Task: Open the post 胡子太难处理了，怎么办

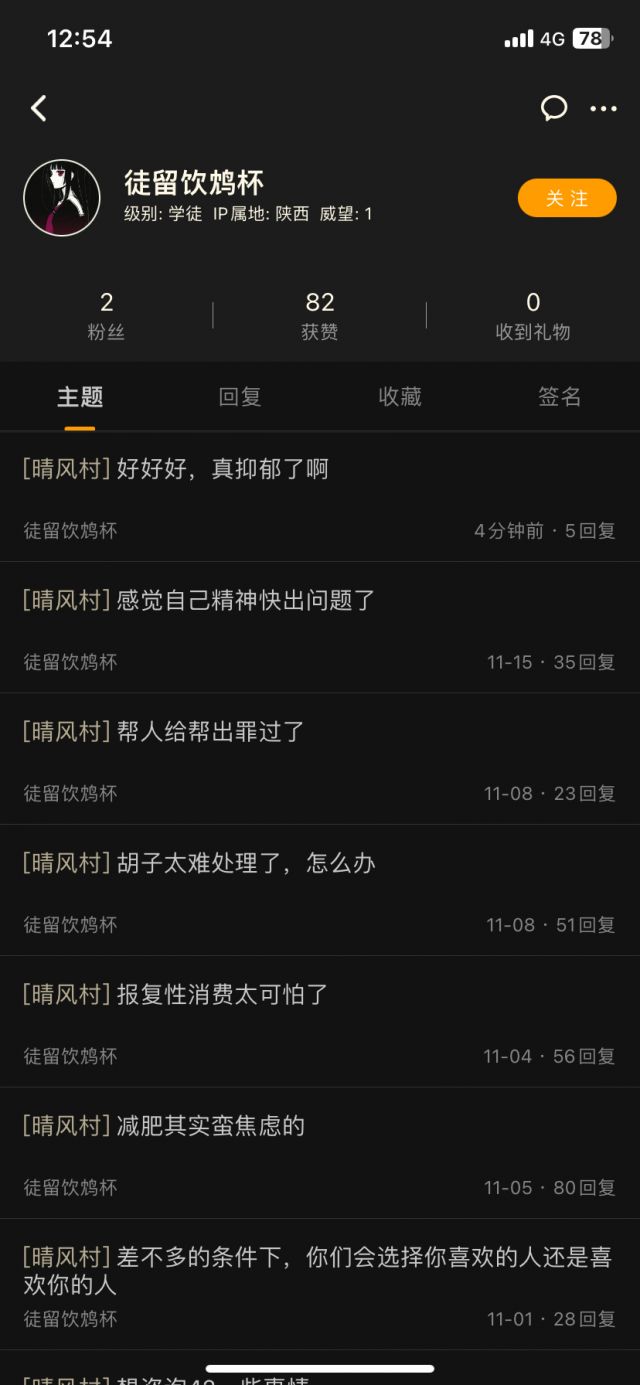Action: pyautogui.click(x=246, y=863)
